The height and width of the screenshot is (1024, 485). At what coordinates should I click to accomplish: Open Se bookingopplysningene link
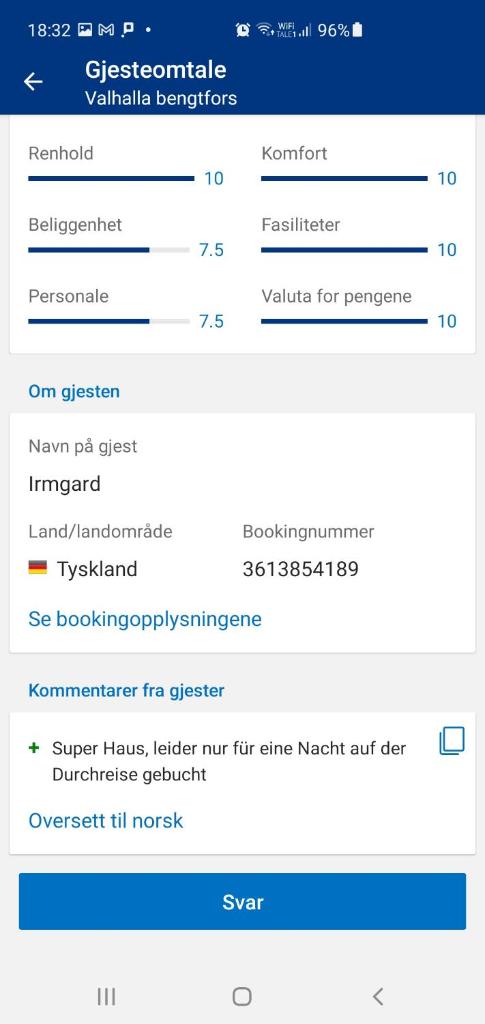coord(145,619)
